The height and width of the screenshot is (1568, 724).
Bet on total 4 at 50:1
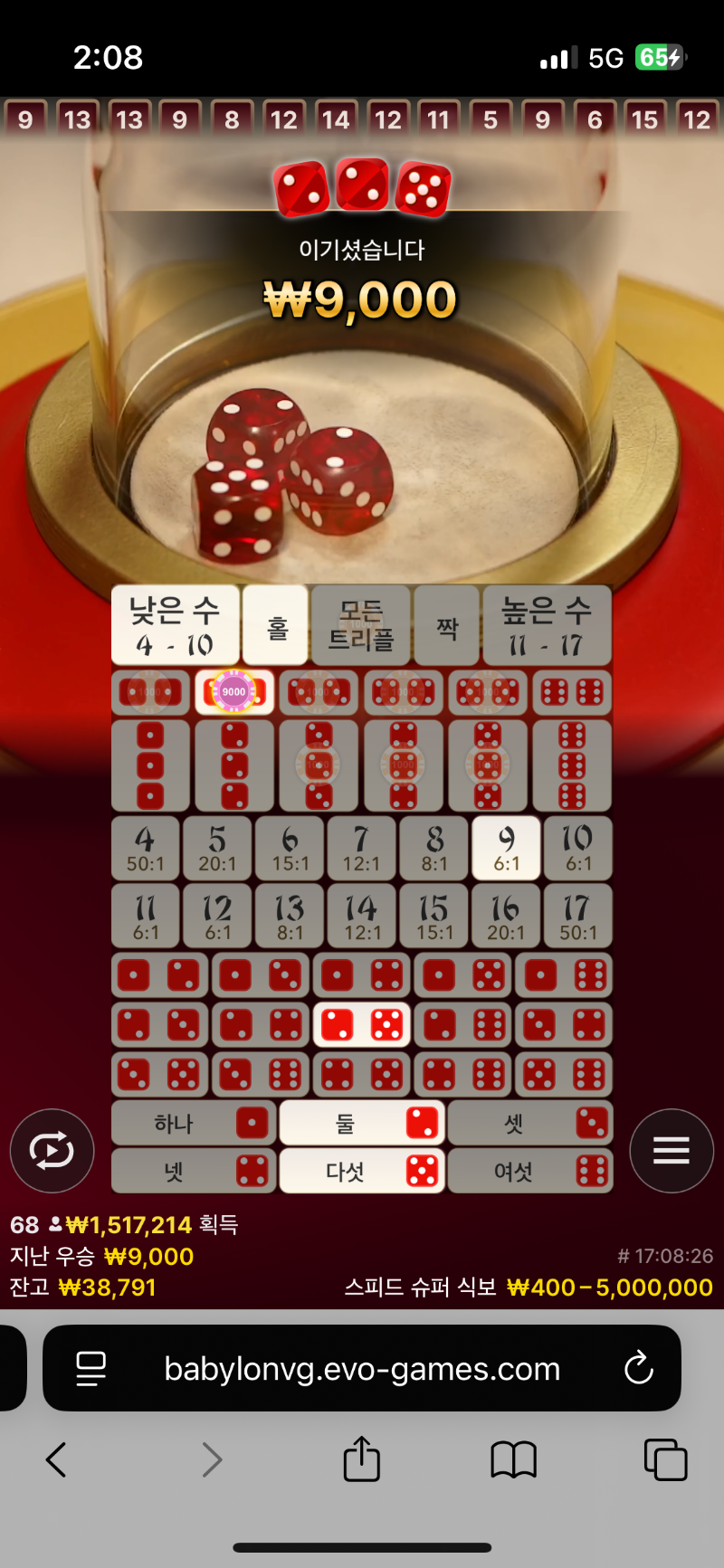pyautogui.click(x=146, y=849)
